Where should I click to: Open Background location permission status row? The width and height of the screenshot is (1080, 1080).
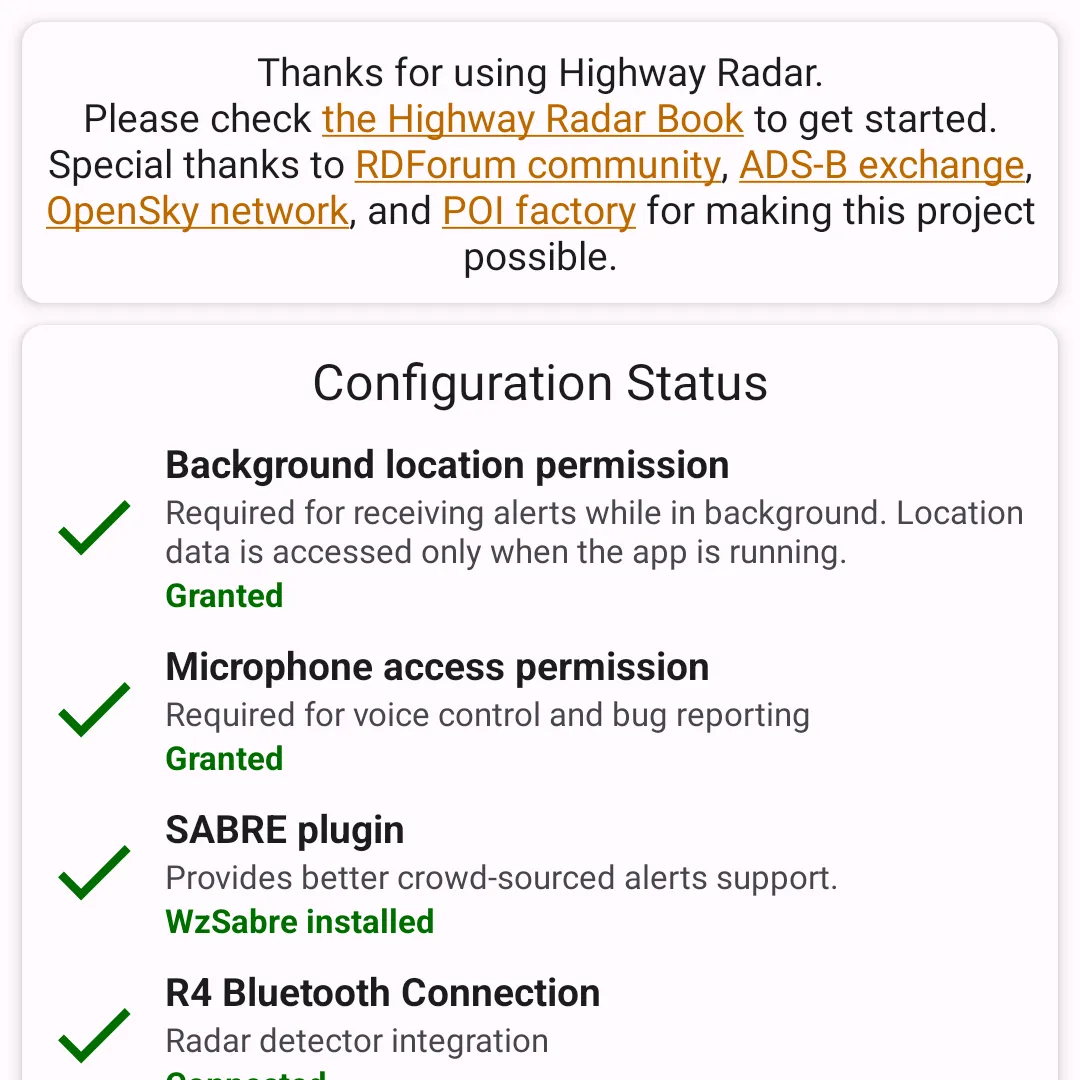tap(540, 528)
